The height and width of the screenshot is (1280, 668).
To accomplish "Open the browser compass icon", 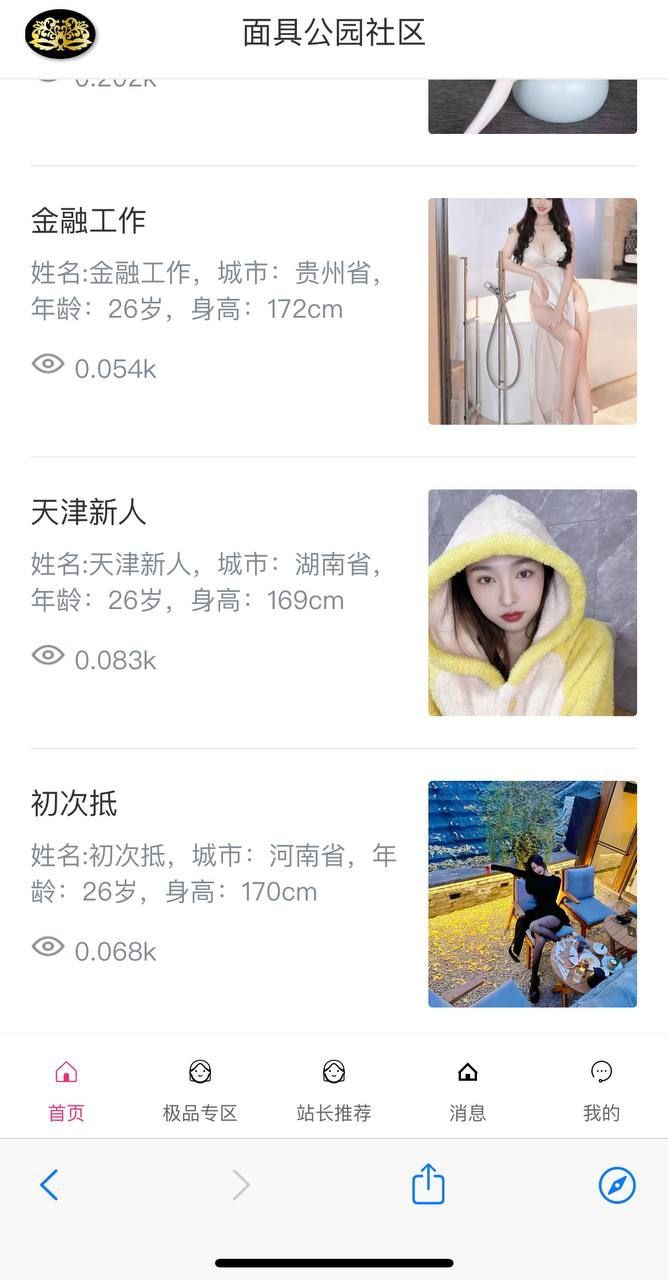I will pyautogui.click(x=617, y=1185).
